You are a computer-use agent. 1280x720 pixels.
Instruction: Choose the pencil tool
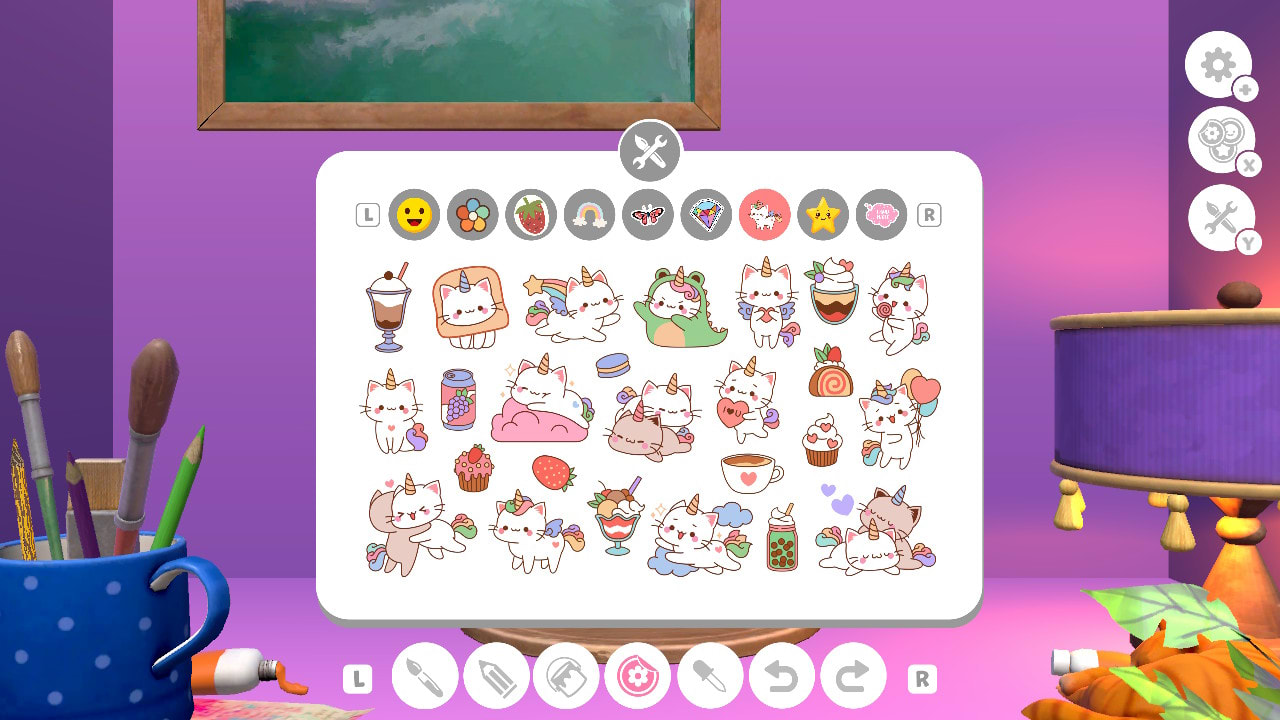[x=496, y=677]
